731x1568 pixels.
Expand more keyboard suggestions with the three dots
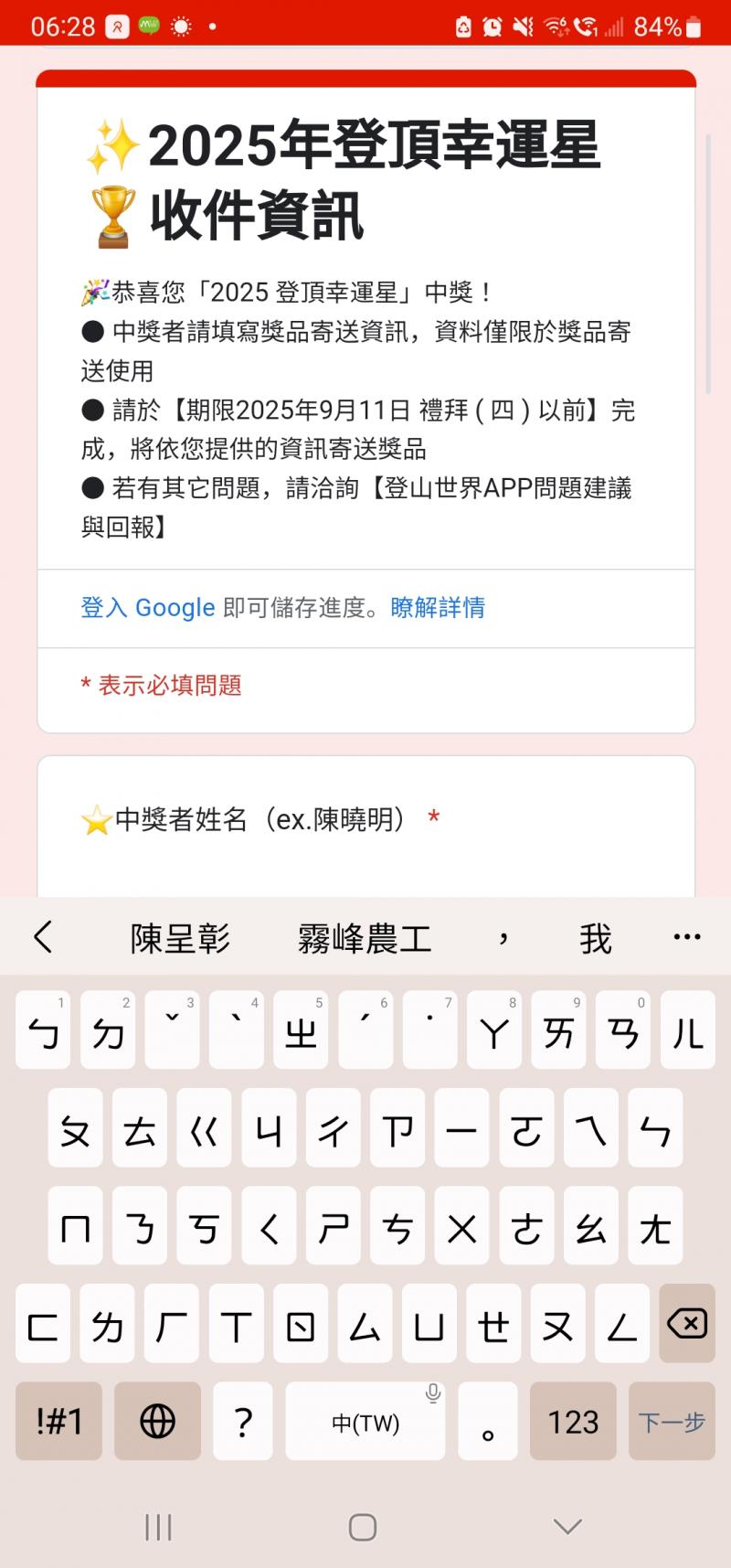(x=686, y=937)
